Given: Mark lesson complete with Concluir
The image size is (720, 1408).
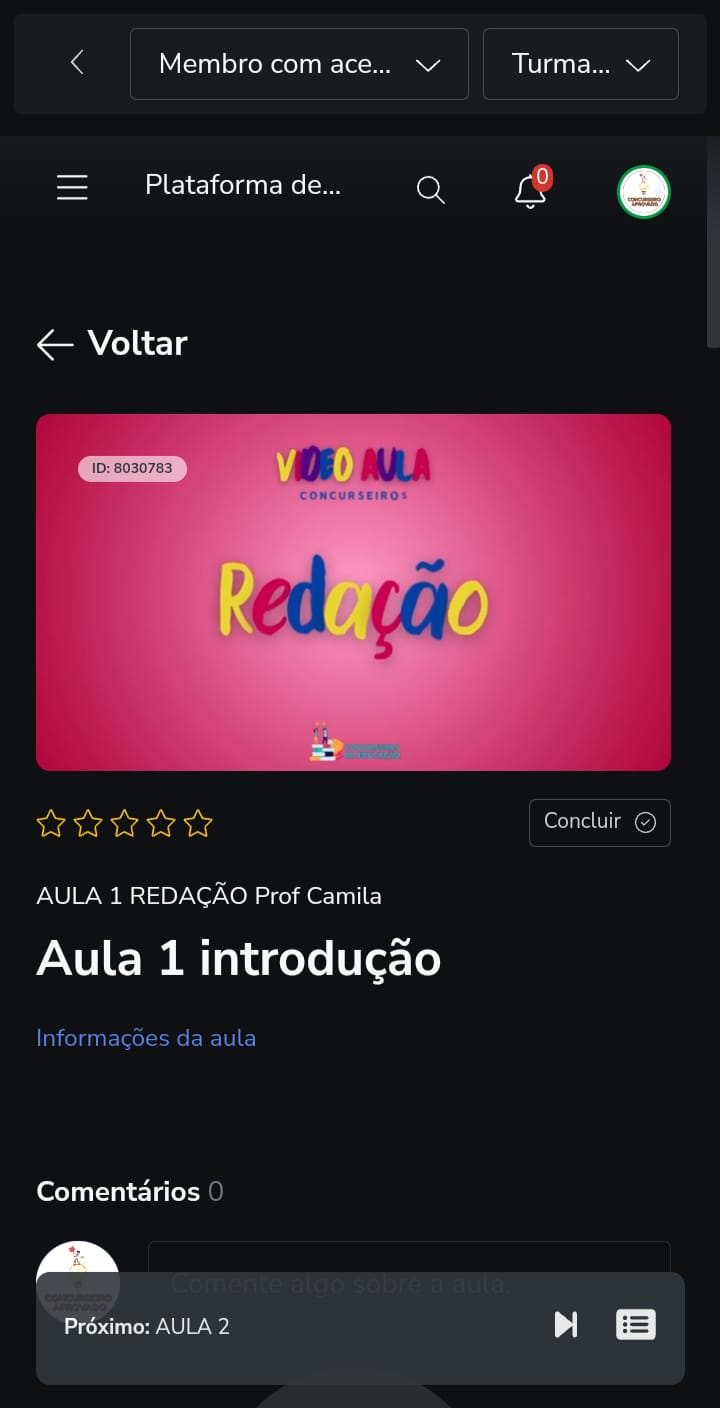Looking at the screenshot, I should [x=599, y=822].
